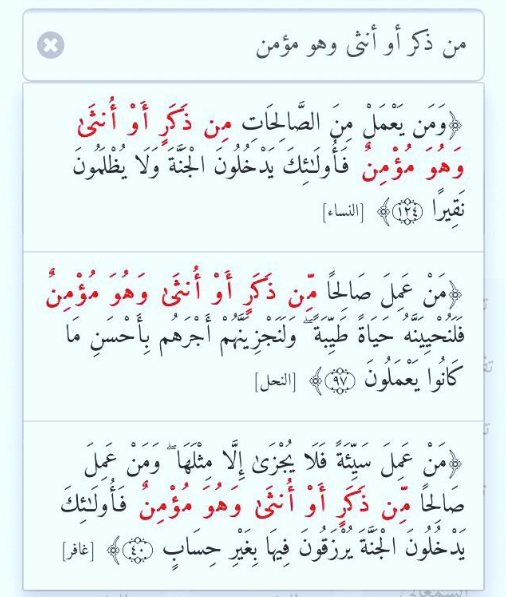Clear the search text with the X button

pyautogui.click(x=50, y=45)
